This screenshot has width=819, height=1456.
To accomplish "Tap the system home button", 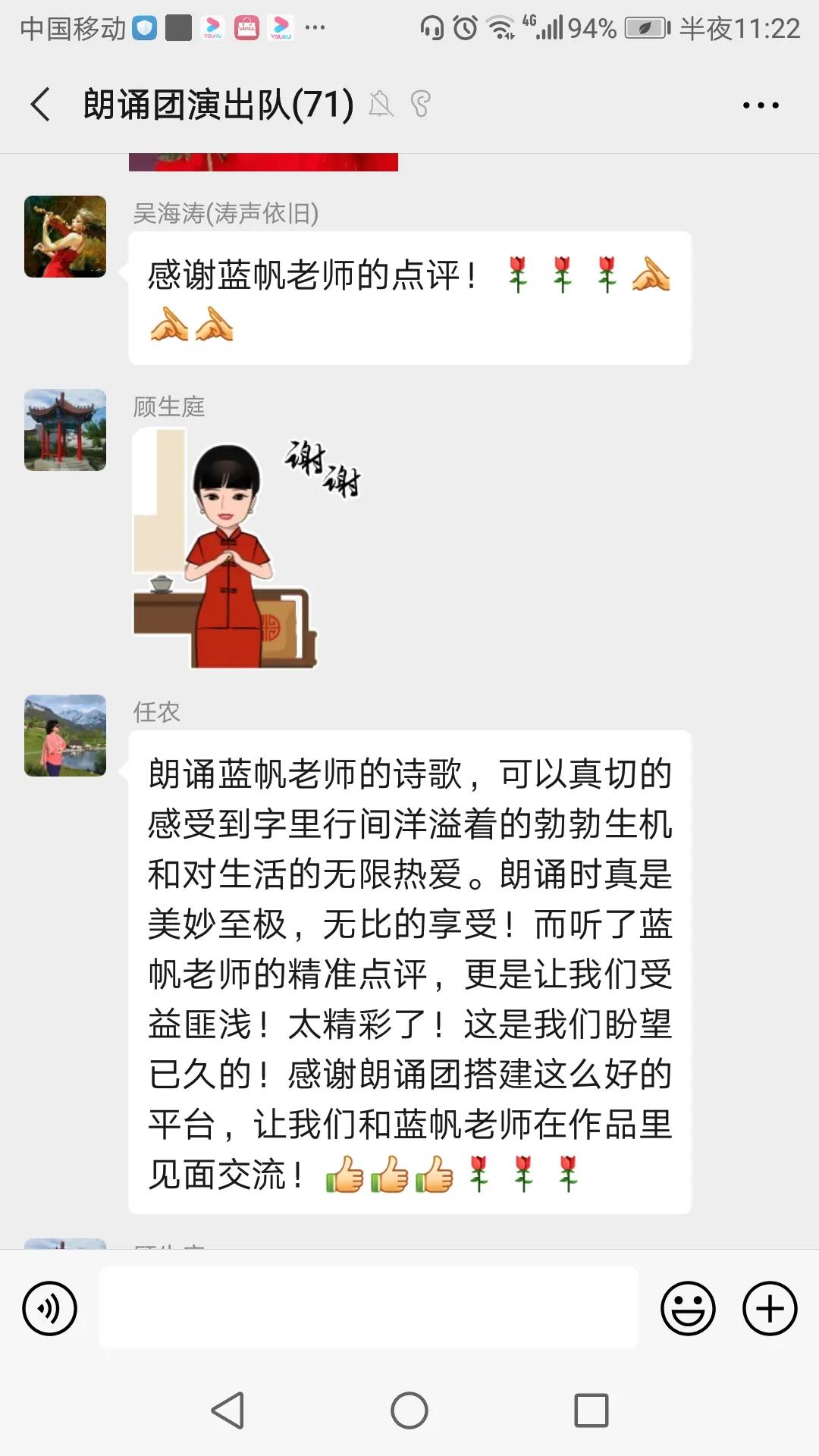I will point(409,1410).
